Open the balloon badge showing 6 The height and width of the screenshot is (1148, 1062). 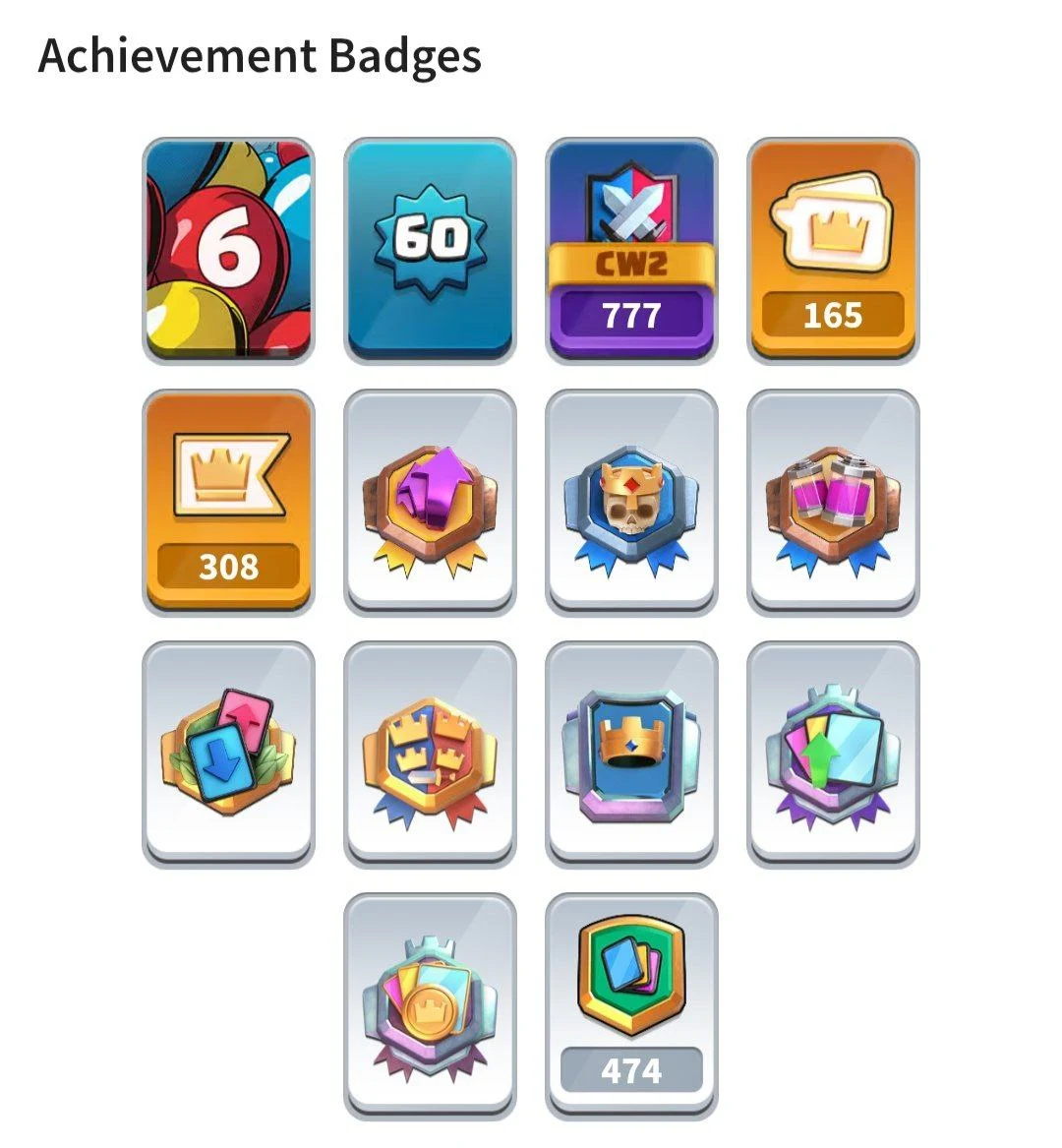click(x=228, y=250)
